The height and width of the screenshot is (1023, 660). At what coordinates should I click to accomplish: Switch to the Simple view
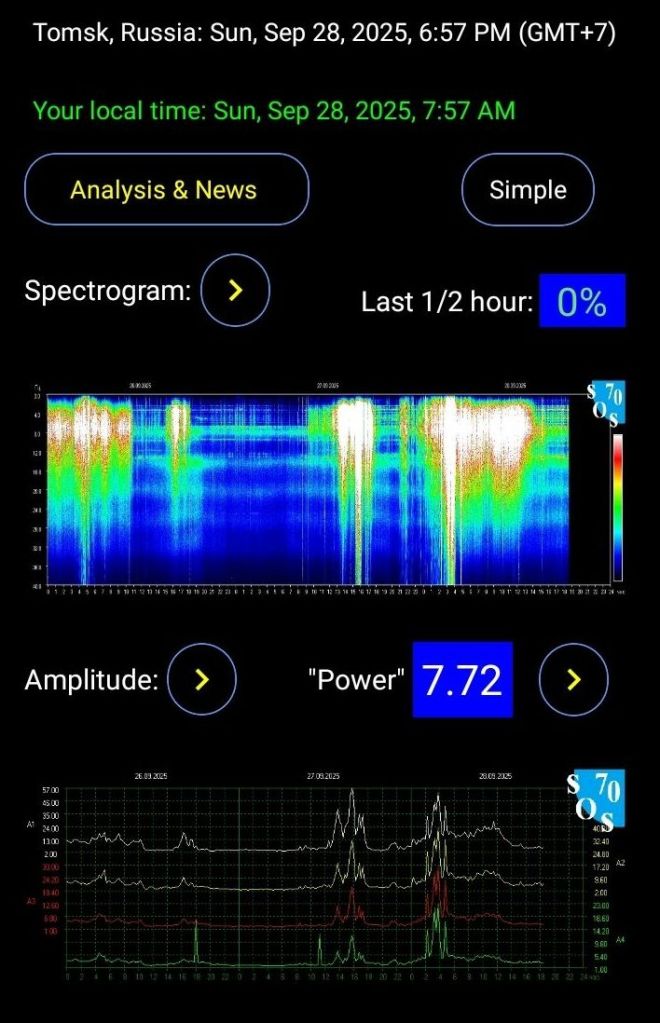coord(527,190)
